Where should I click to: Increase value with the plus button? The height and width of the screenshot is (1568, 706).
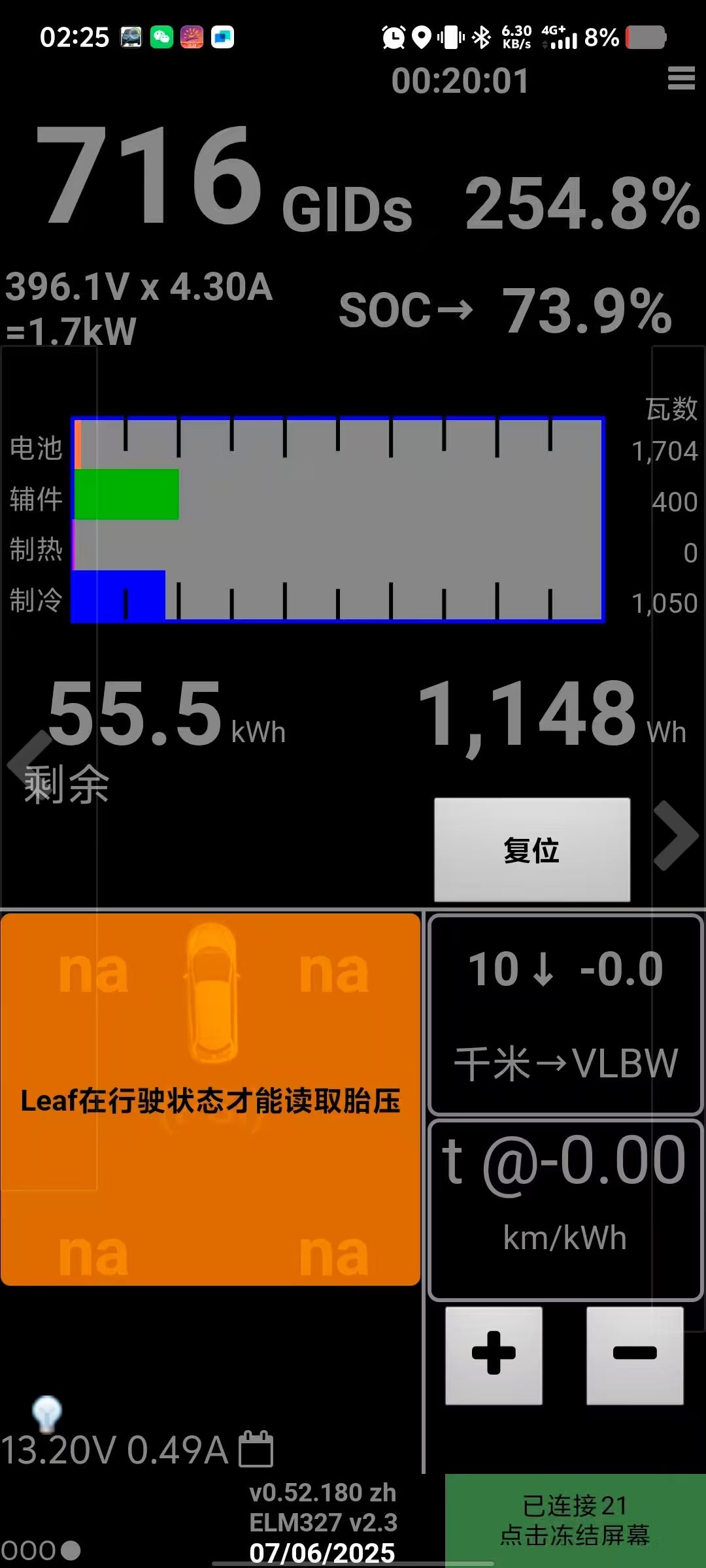[x=494, y=1355]
